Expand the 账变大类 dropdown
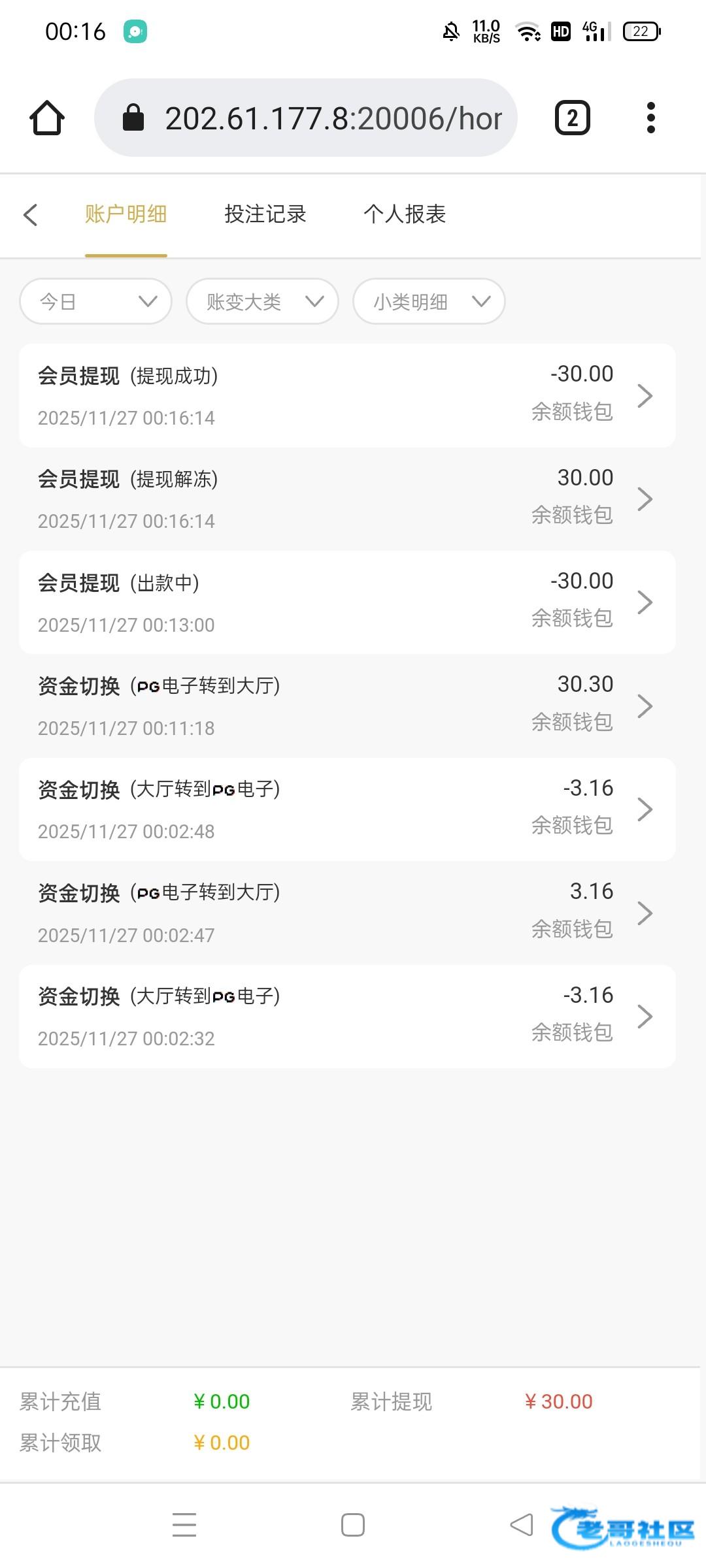Screen dimensions: 706x1568 [x=262, y=301]
